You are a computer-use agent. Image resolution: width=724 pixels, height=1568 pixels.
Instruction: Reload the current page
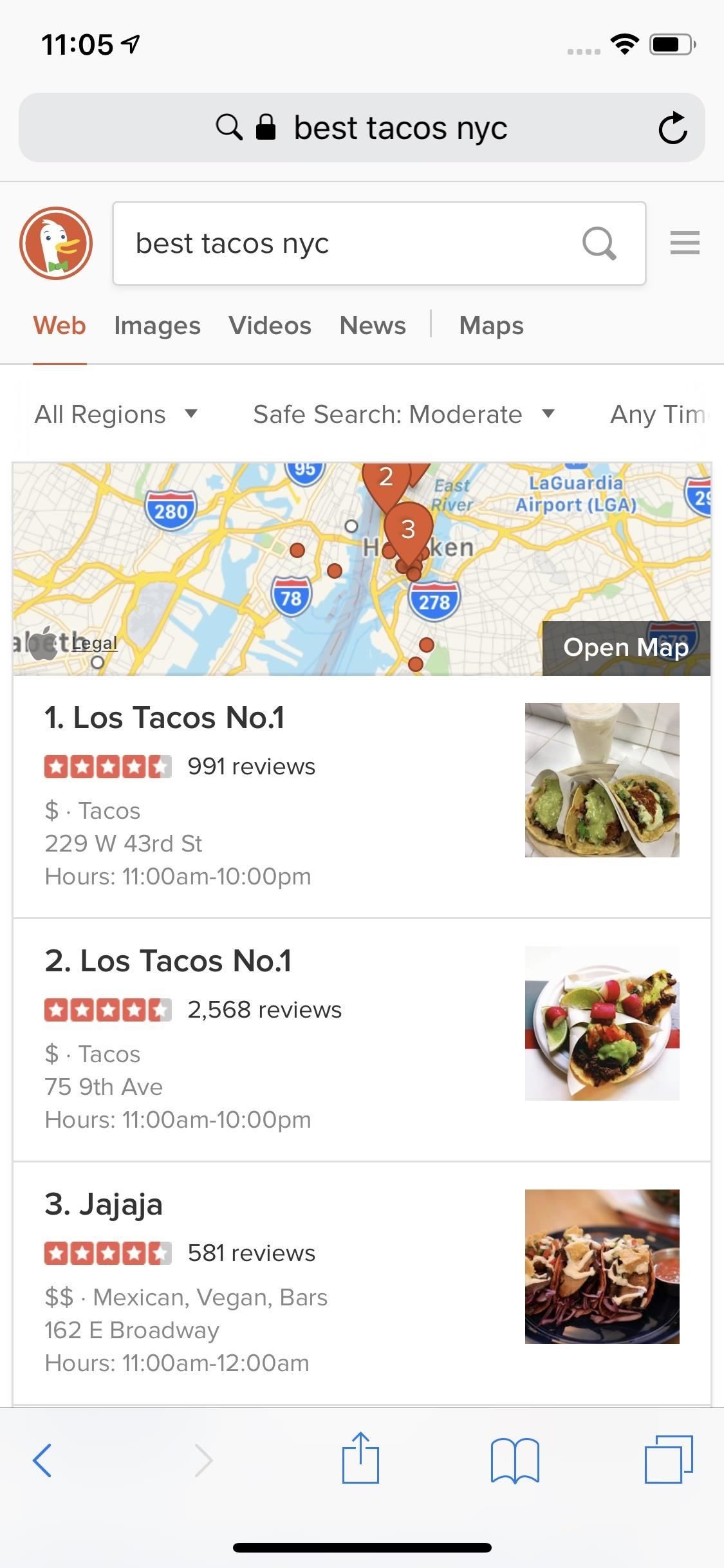673,128
